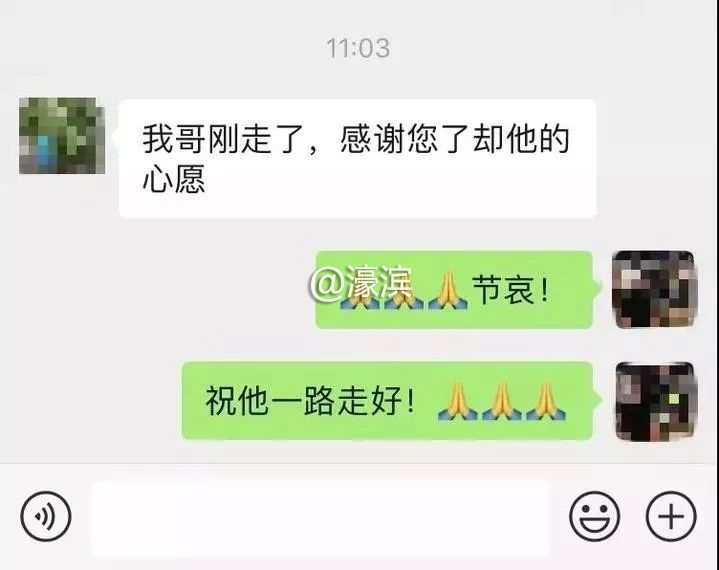719x570 pixels.
Task: Open the emoji sticker panel
Action: tap(595, 517)
